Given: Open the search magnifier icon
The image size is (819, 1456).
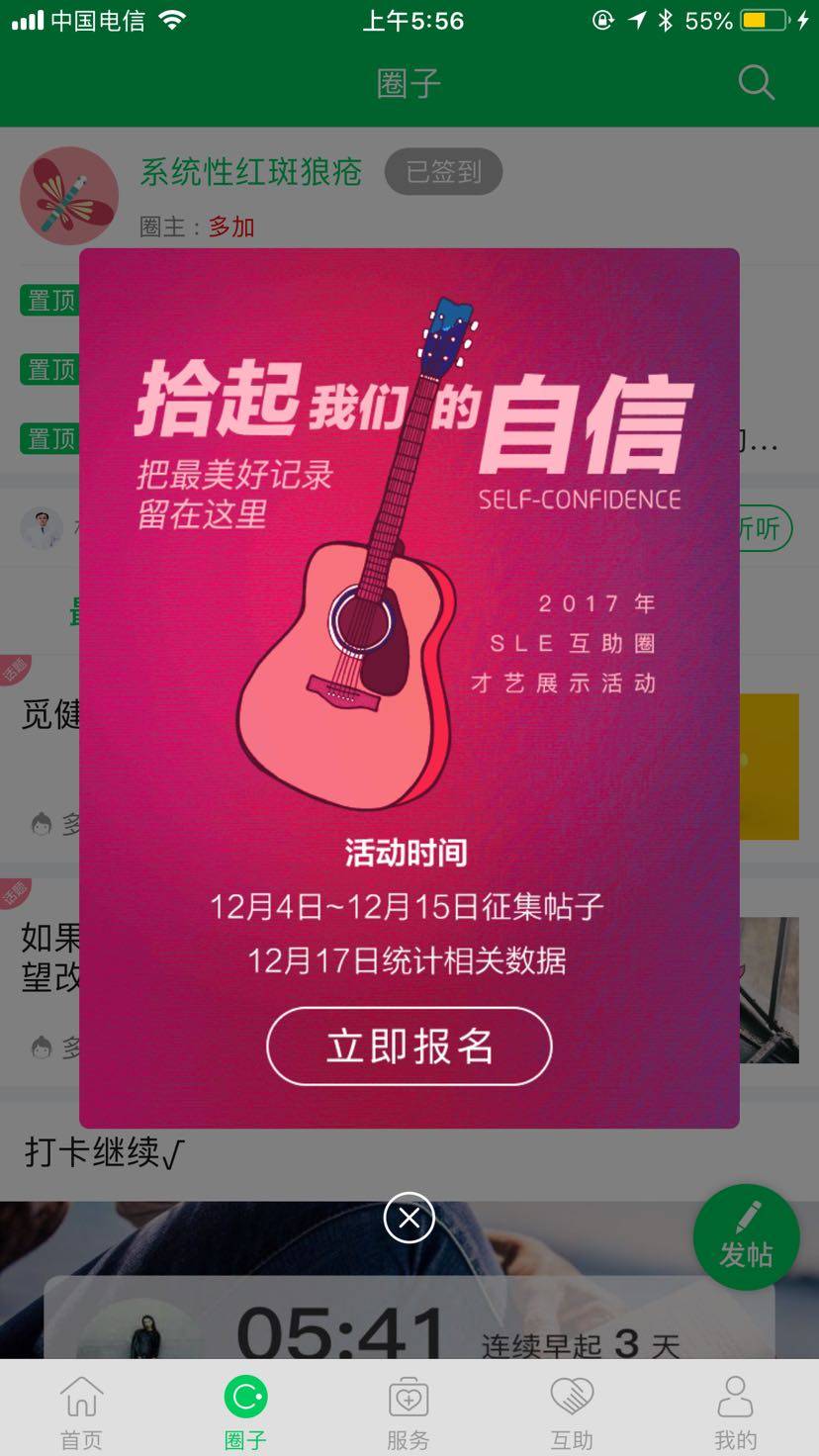Looking at the screenshot, I should pyautogui.click(x=756, y=83).
